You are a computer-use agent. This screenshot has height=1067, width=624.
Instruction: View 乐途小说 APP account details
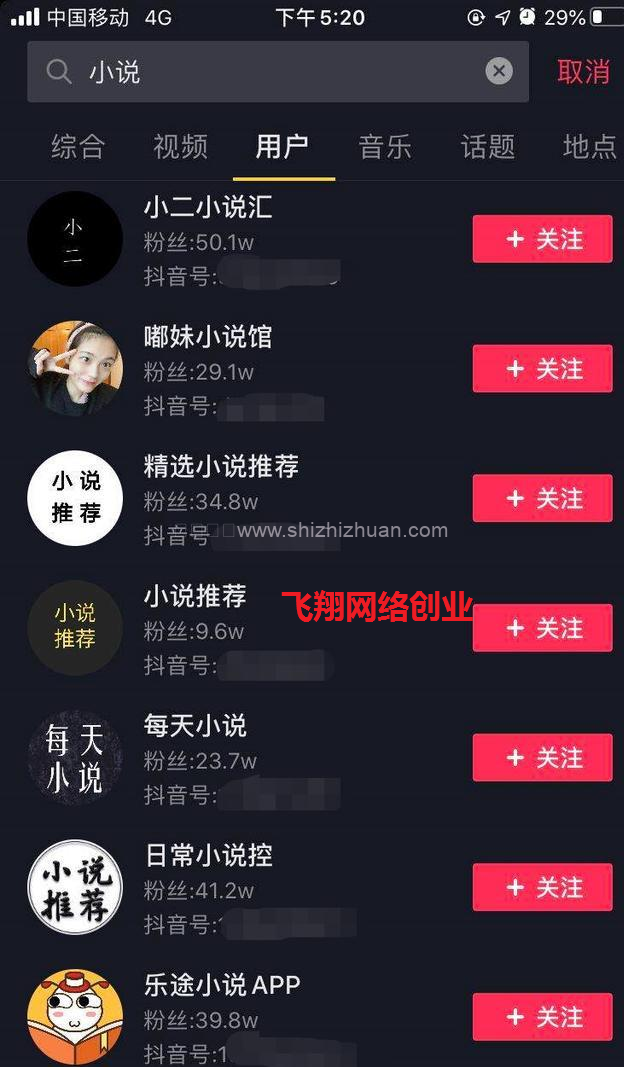pyautogui.click(x=222, y=985)
